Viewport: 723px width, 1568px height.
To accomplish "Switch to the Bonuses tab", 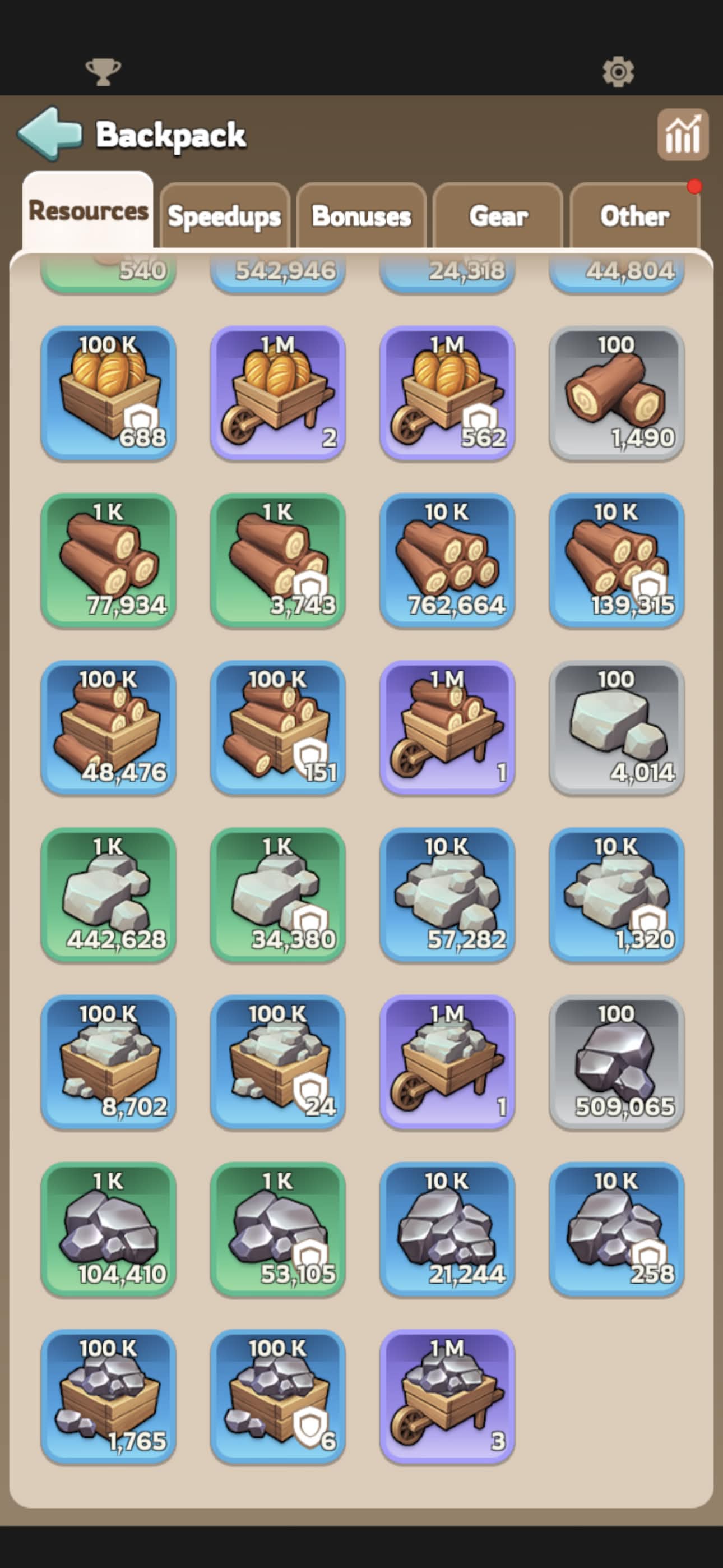I will 361,215.
